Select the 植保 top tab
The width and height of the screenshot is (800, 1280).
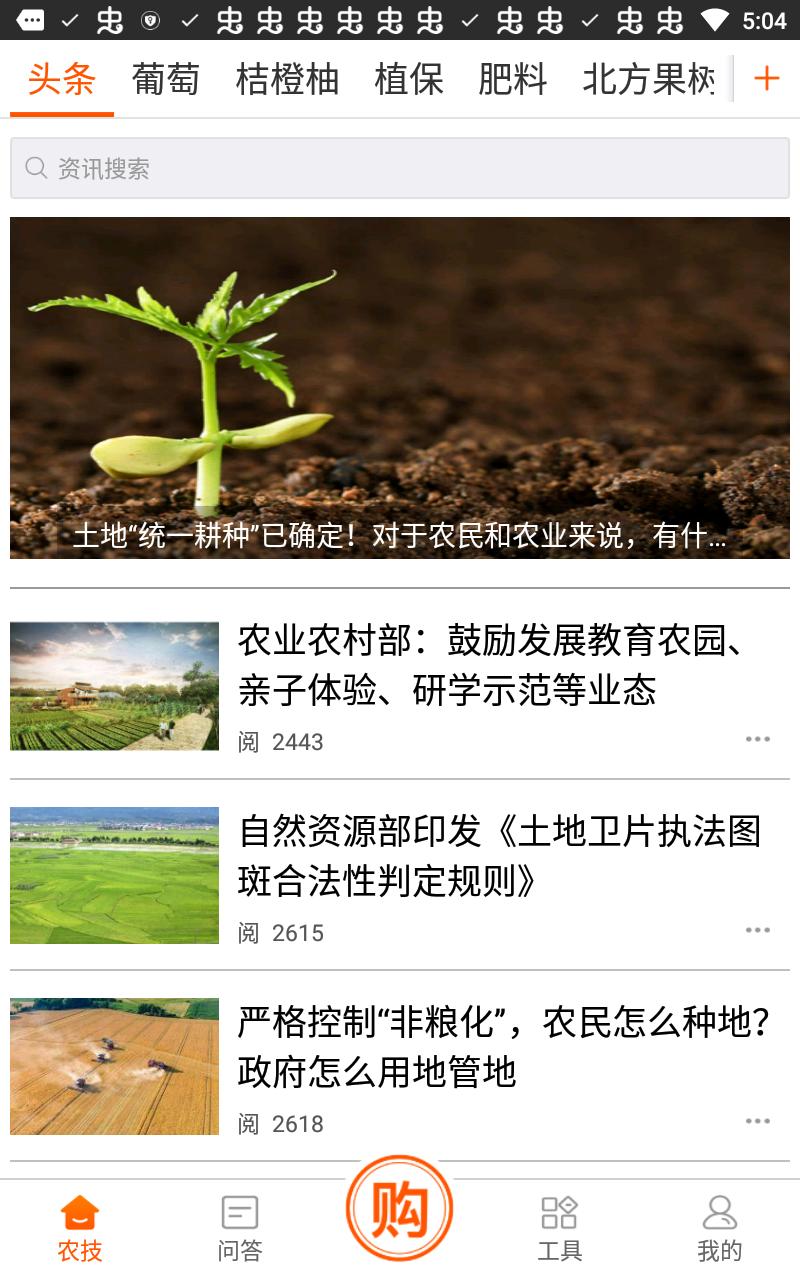click(x=409, y=80)
